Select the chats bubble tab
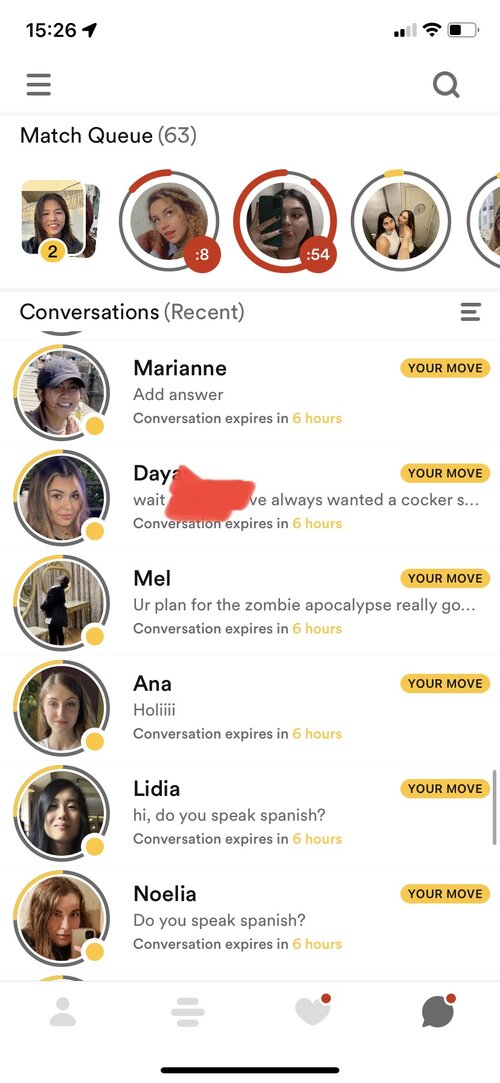Viewport: 500px width, 1083px height. click(x=438, y=1011)
